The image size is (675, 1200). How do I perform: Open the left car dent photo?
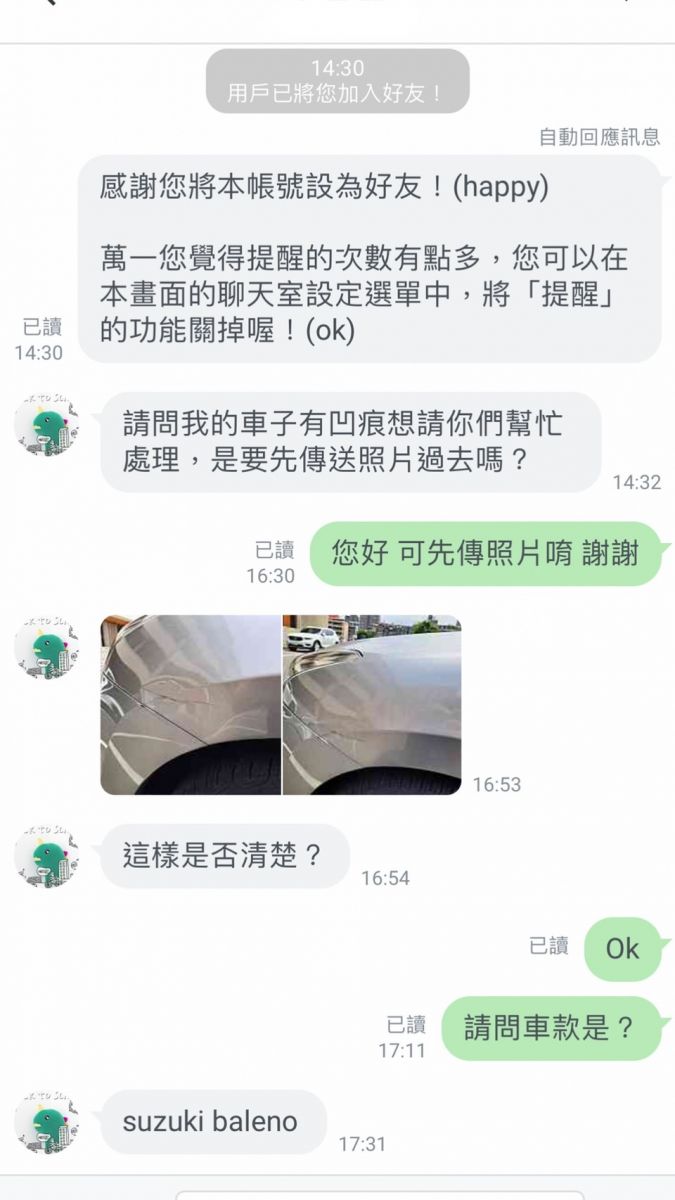click(190, 704)
